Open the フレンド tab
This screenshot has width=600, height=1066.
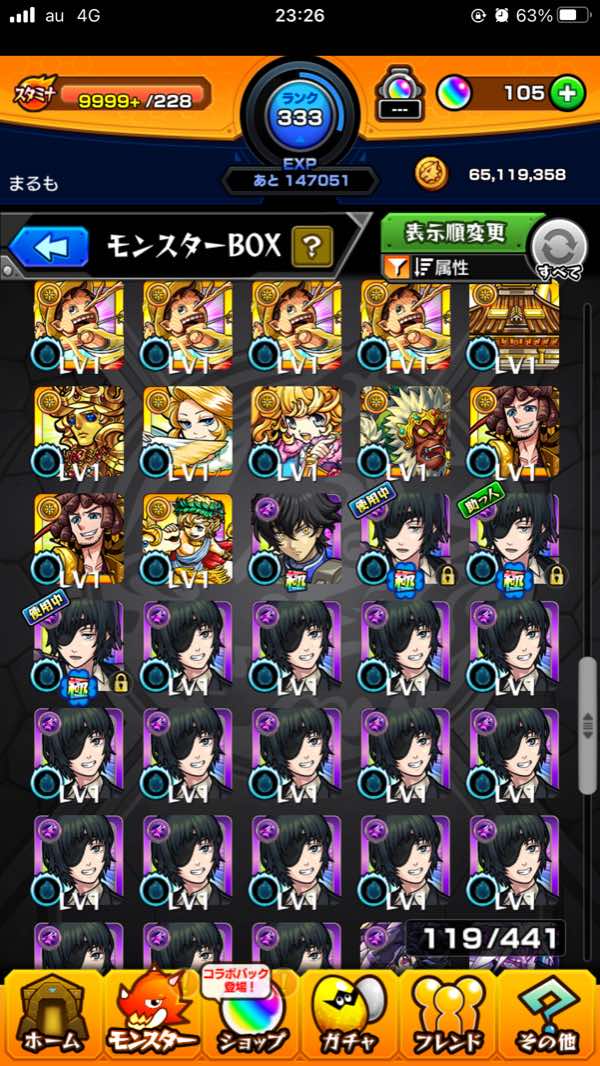pyautogui.click(x=450, y=1015)
